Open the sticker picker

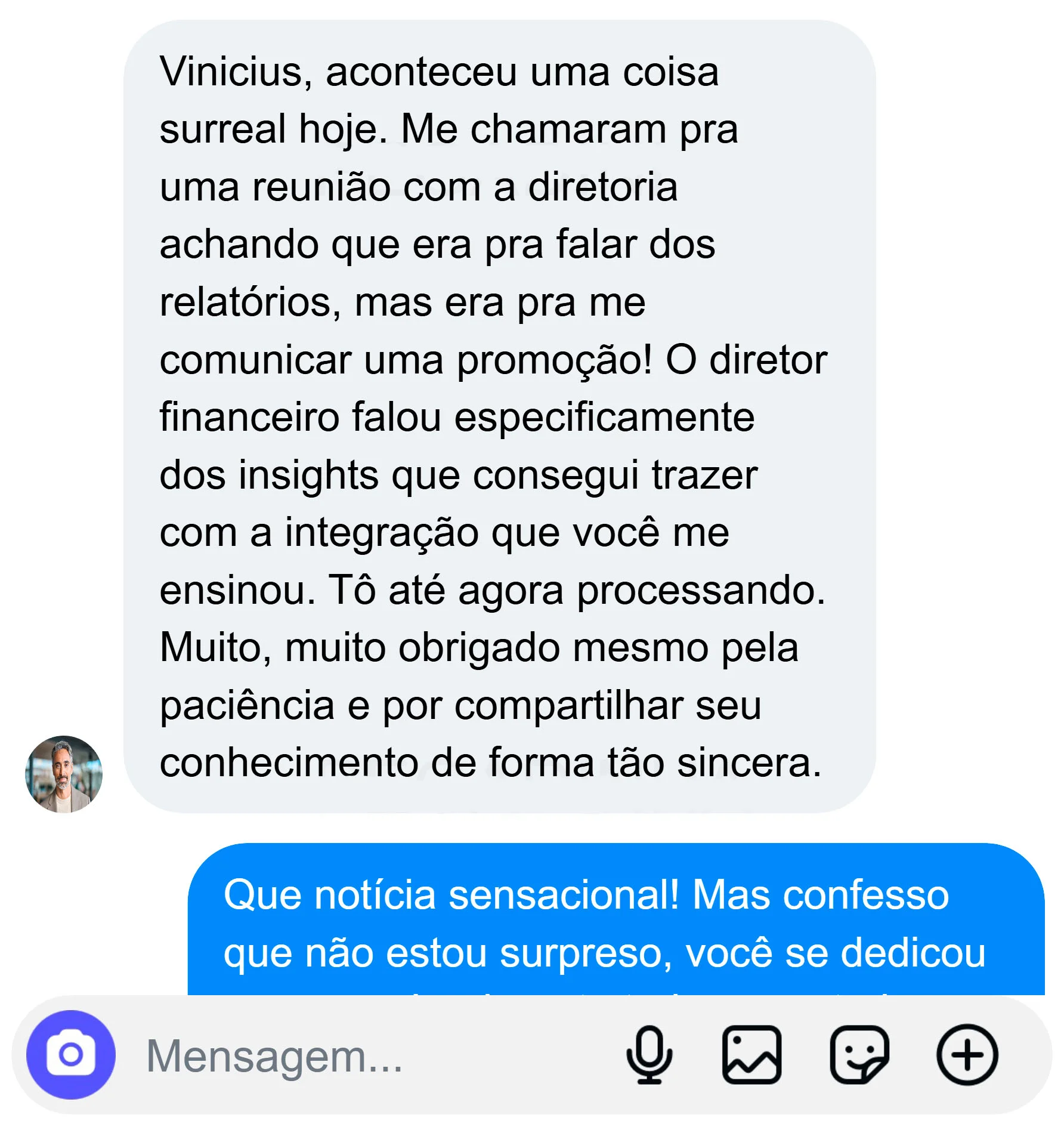click(x=859, y=1054)
